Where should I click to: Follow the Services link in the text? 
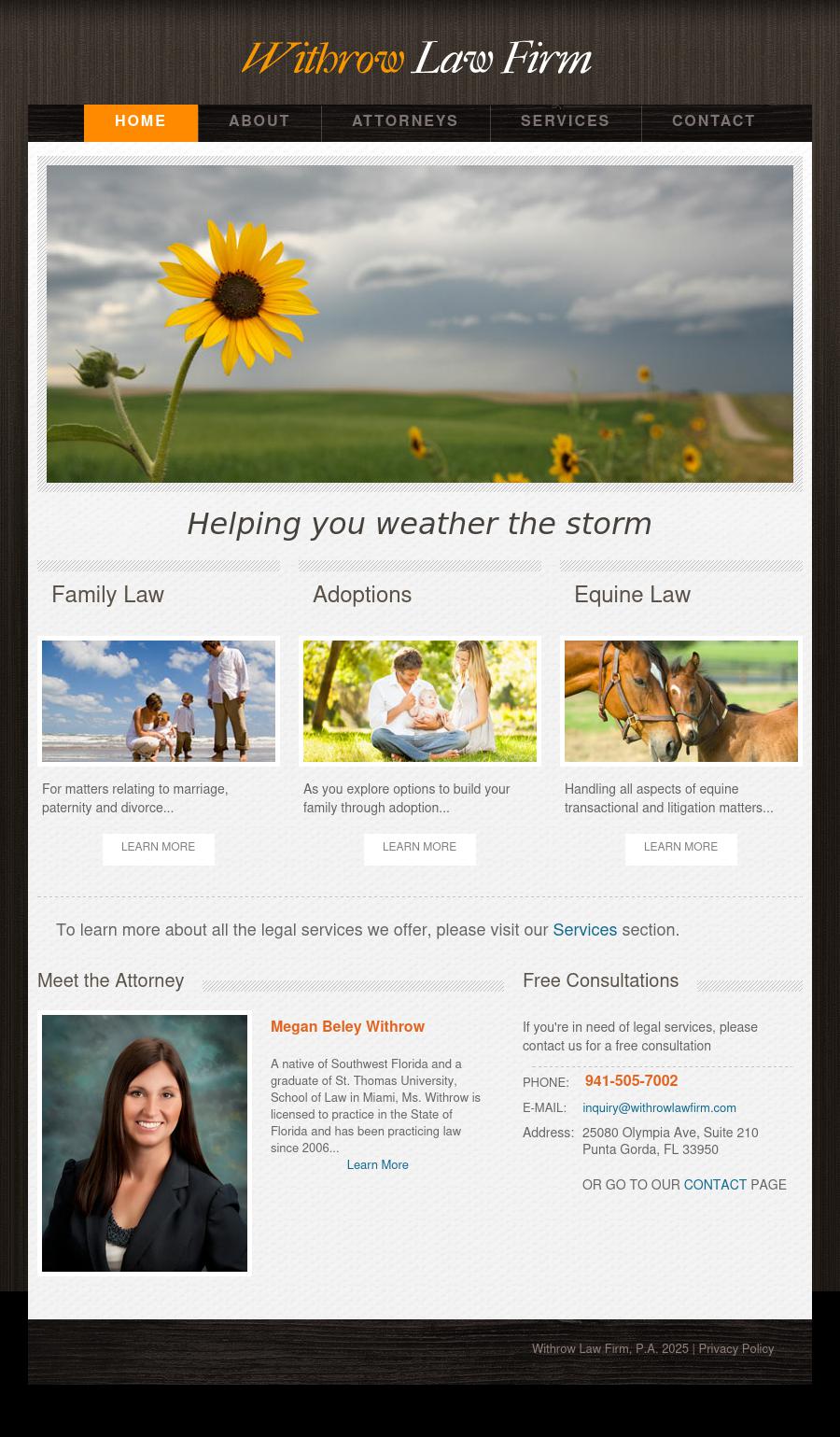point(584,931)
